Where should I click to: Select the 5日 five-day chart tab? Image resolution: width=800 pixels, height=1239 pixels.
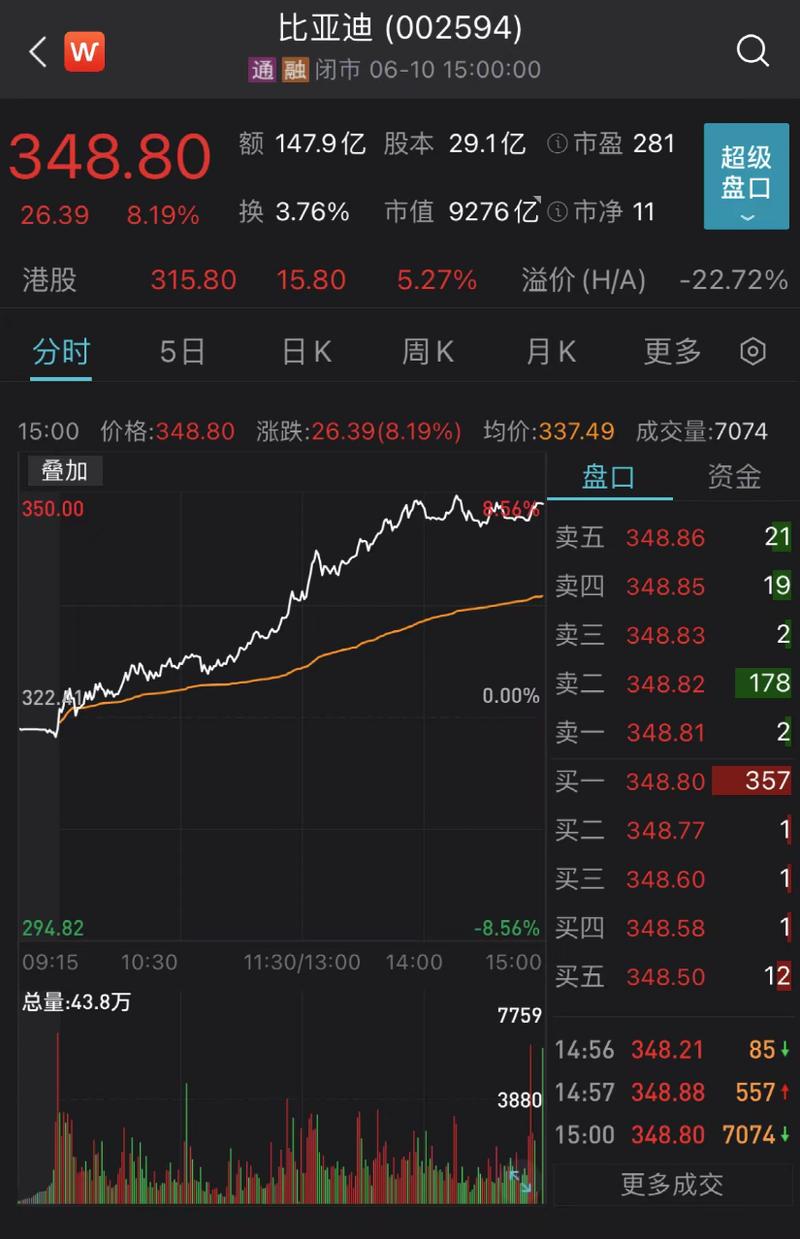coord(182,351)
